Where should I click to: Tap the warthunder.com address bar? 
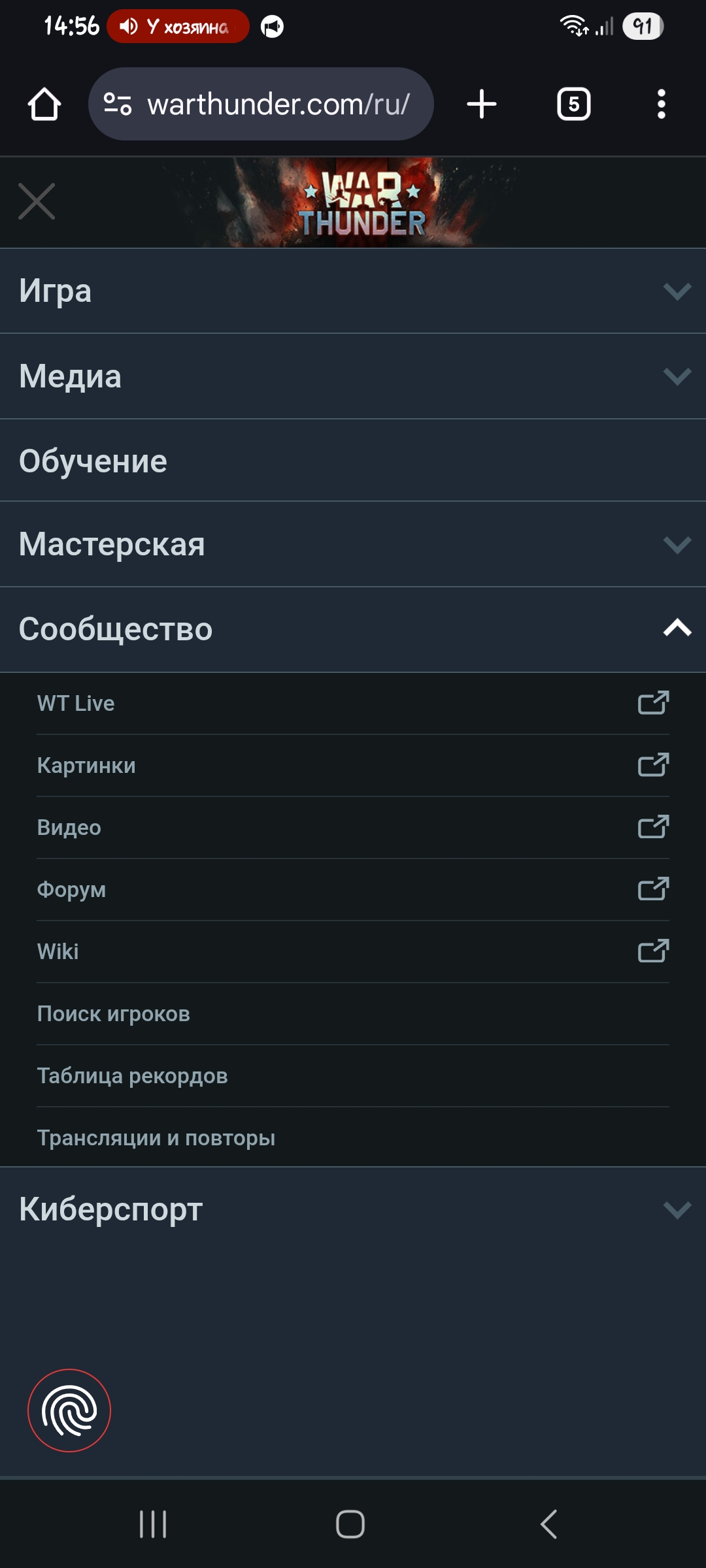[x=261, y=104]
